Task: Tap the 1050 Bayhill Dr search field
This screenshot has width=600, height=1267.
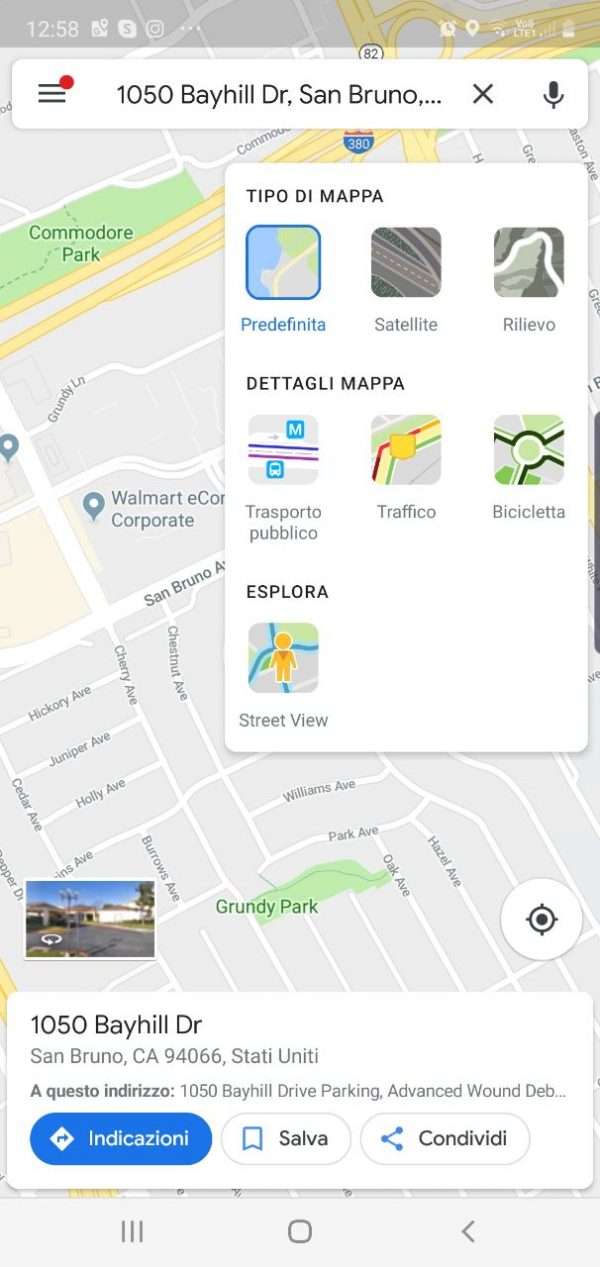Action: (278, 94)
